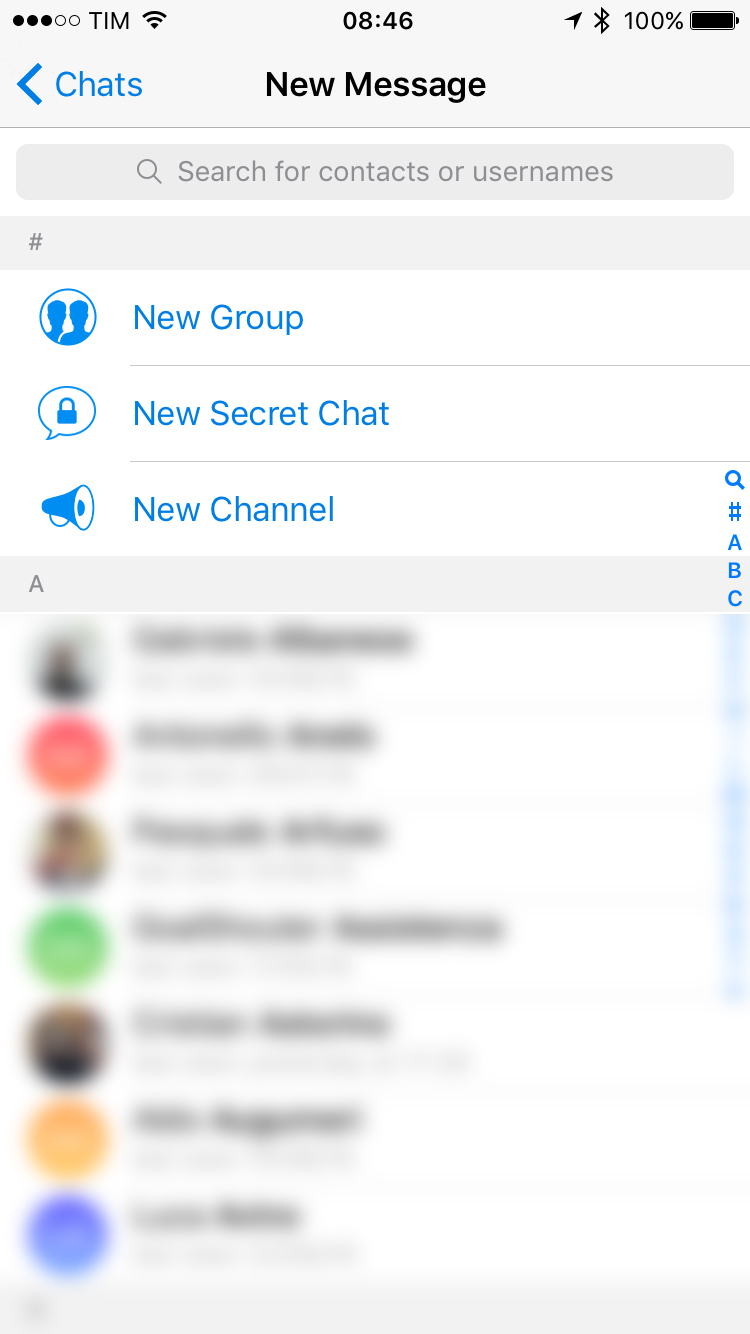Create a New Channel
Viewport: 750px width, 1334px height.
233,510
